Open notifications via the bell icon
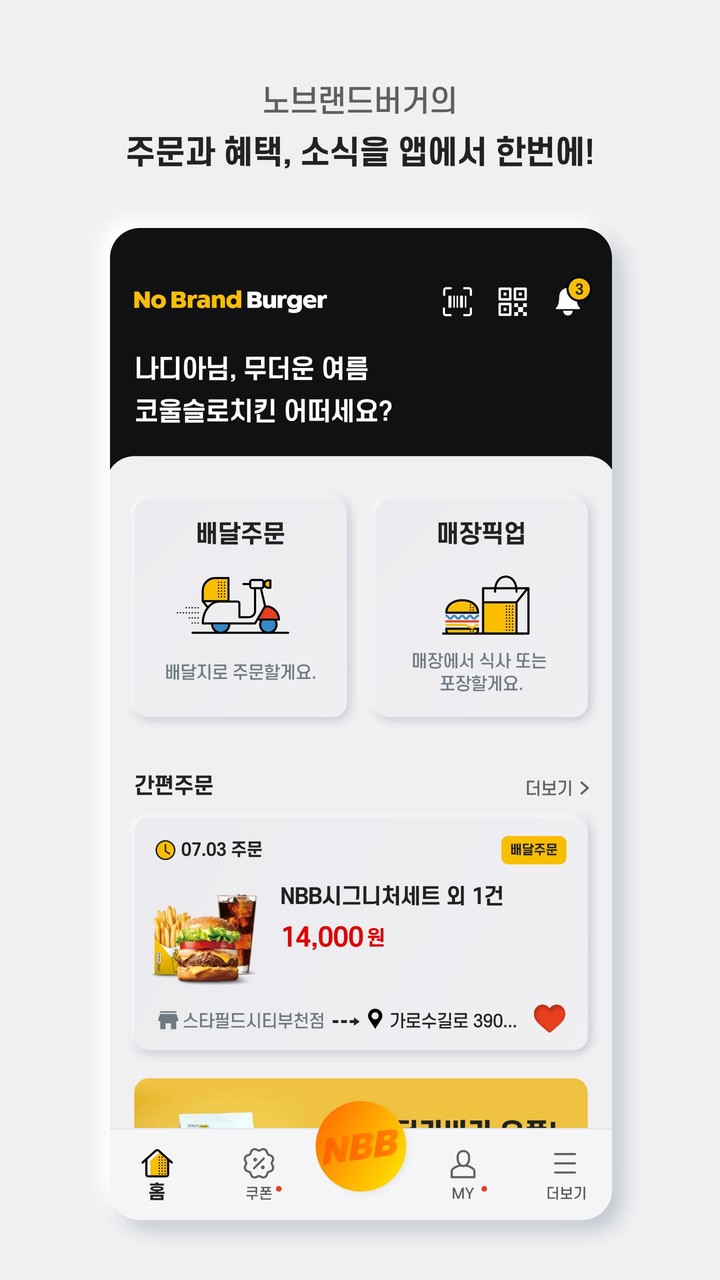 [x=566, y=305]
